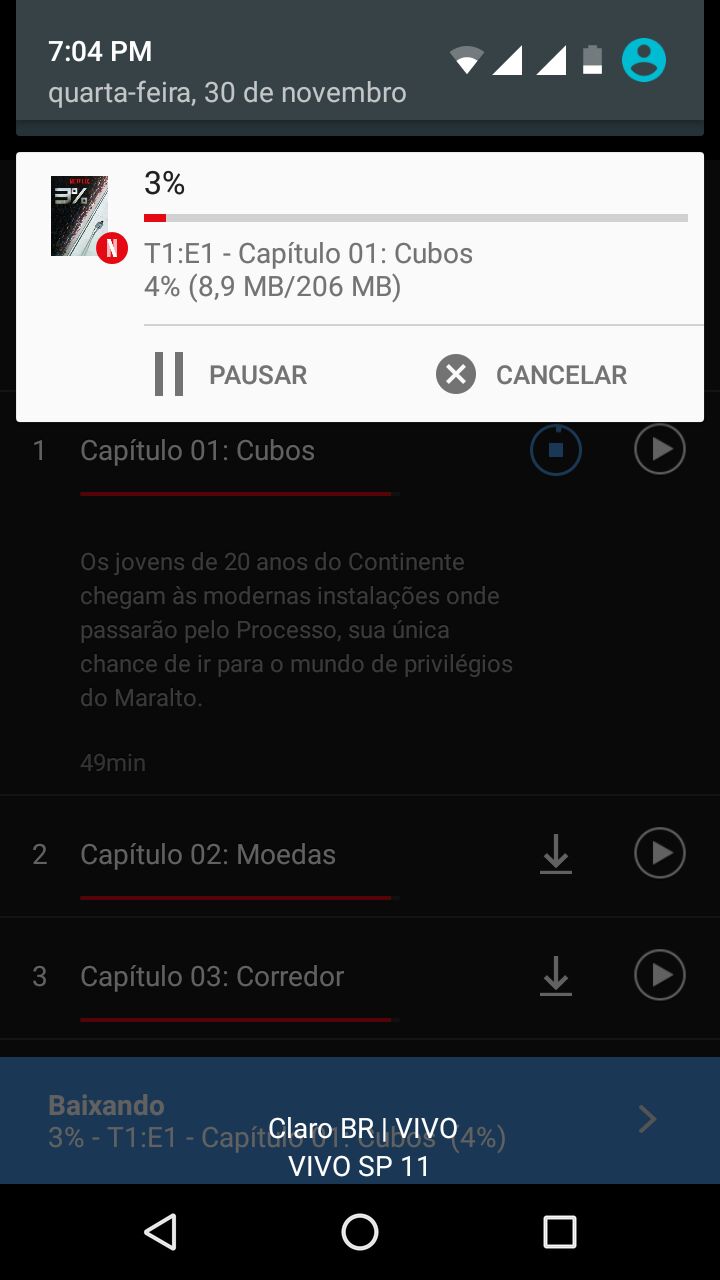This screenshot has height=1280, width=720.
Task: Go to the home screen
Action: point(360,1232)
